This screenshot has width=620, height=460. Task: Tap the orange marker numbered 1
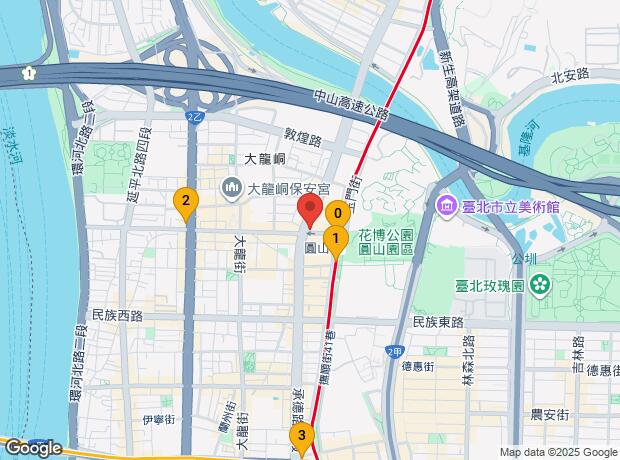337,240
